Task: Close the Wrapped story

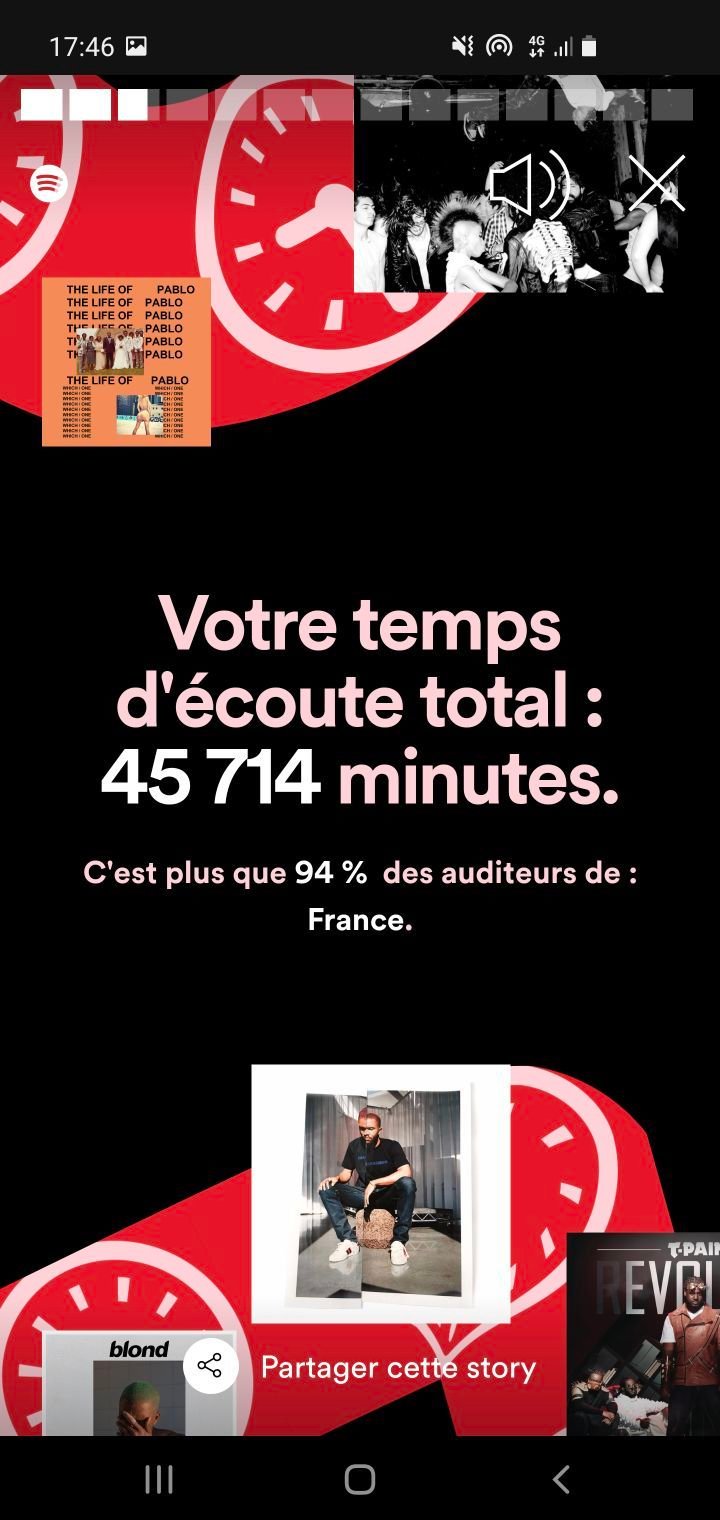Action: [x=656, y=184]
